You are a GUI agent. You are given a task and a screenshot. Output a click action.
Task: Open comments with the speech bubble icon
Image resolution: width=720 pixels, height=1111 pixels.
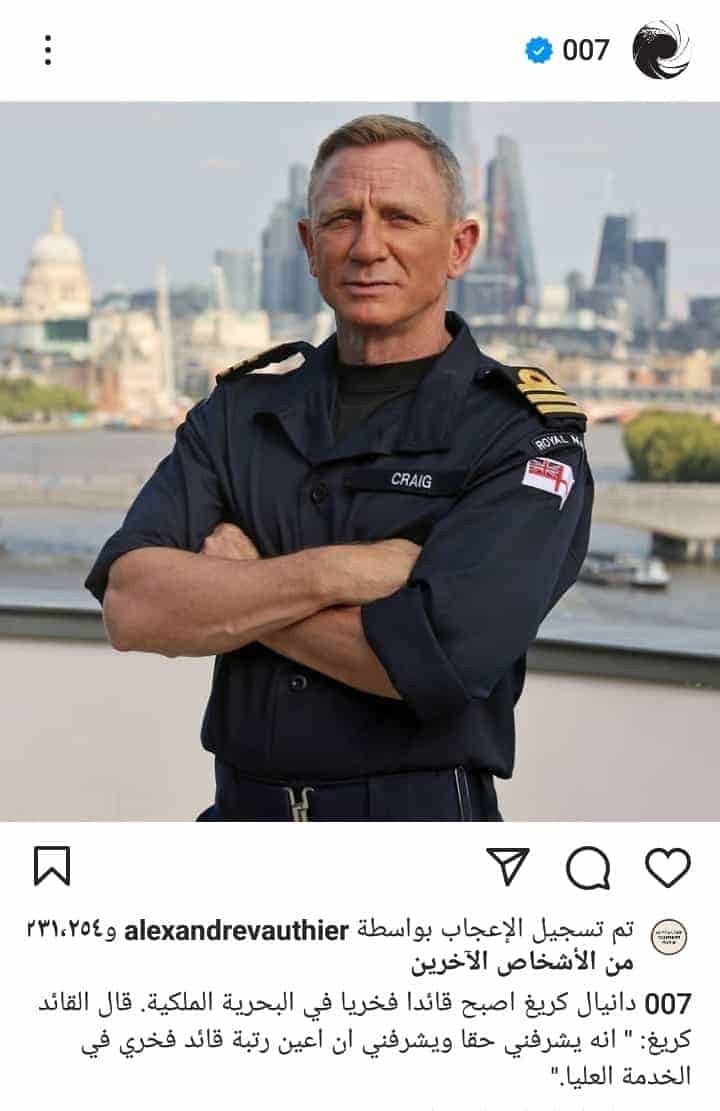pyautogui.click(x=588, y=867)
